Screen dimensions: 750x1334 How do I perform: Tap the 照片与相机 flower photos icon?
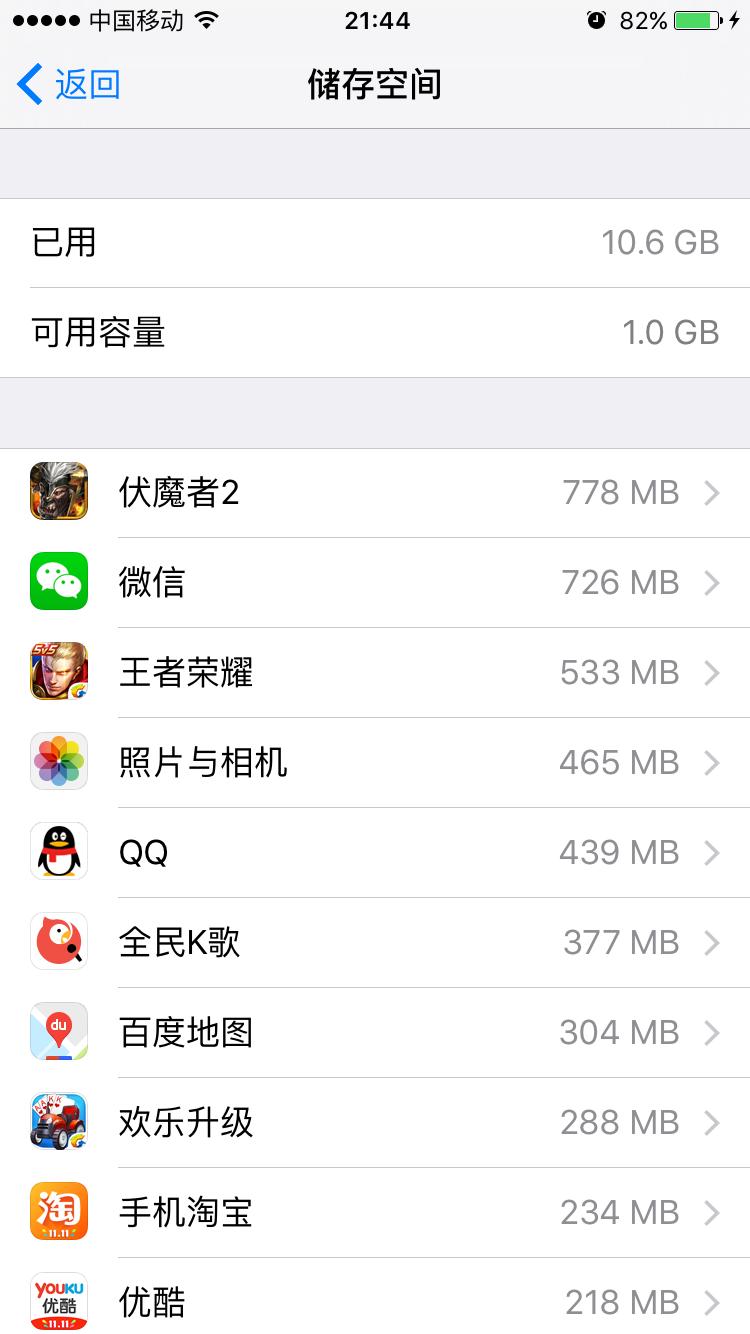click(58, 762)
